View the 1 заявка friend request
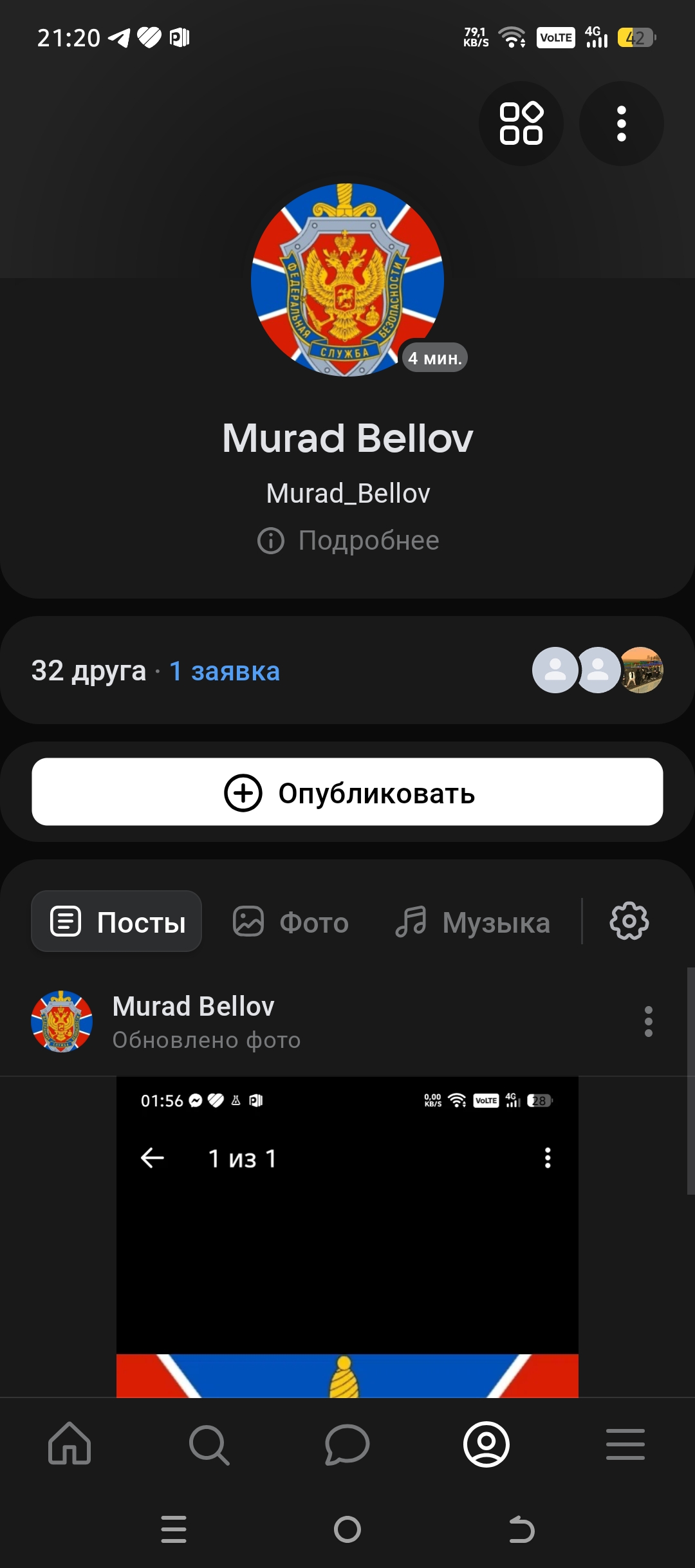The height and width of the screenshot is (1568, 695). tap(225, 671)
